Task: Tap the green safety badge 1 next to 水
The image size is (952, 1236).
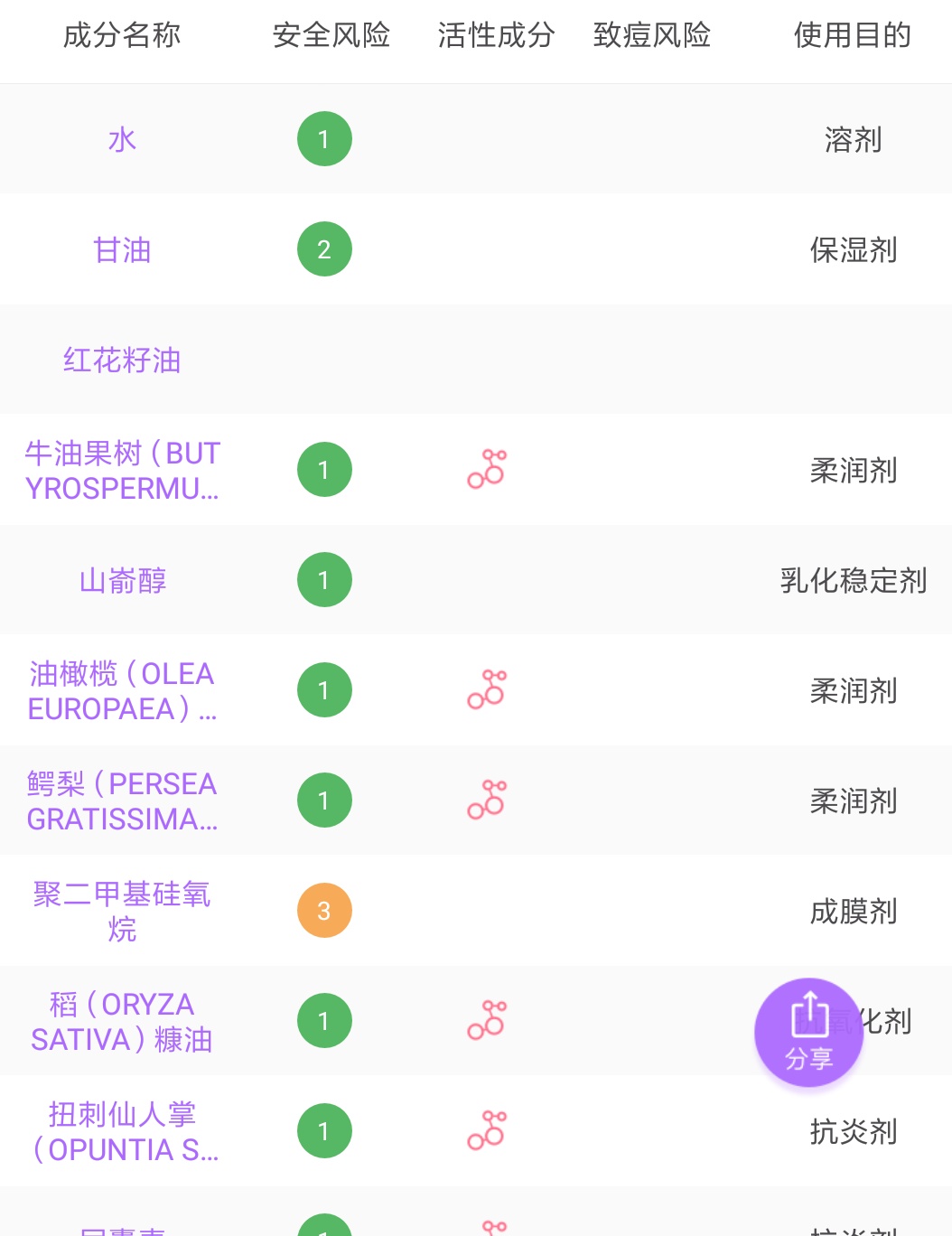Action: click(324, 138)
